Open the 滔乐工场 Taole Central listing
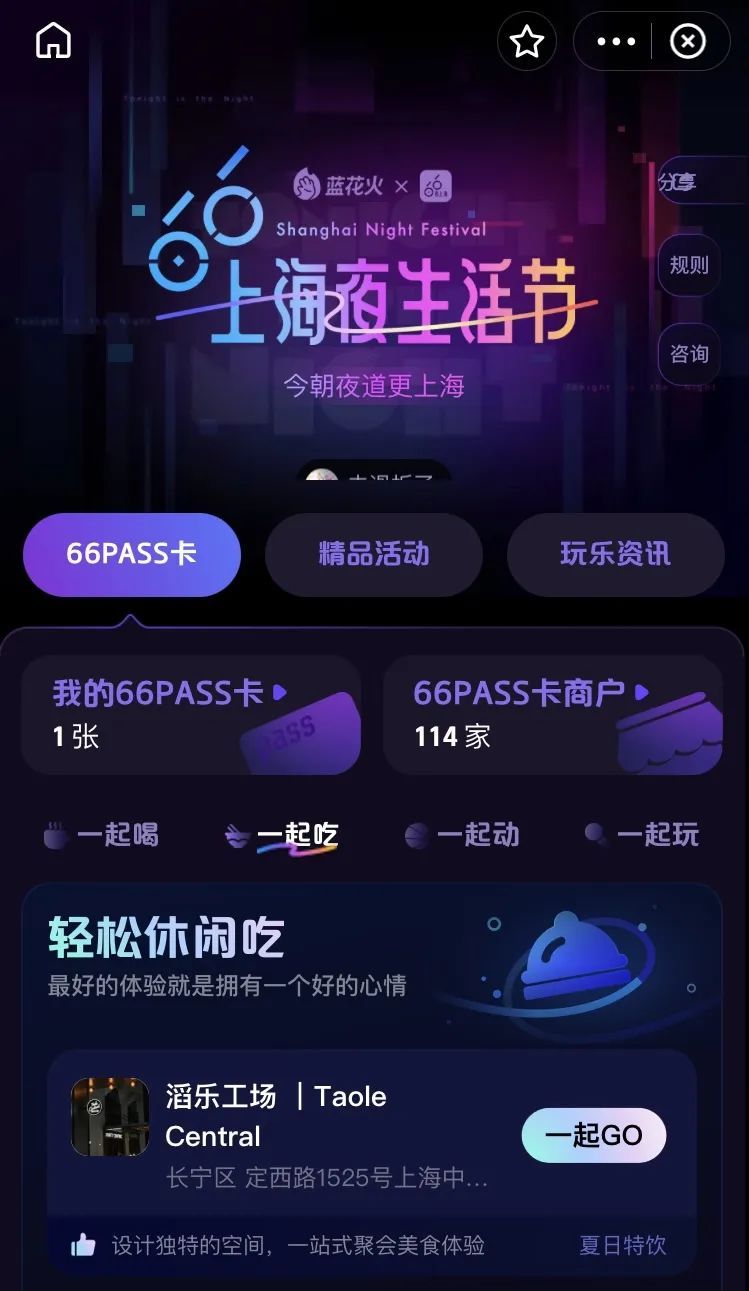 click(300, 1117)
